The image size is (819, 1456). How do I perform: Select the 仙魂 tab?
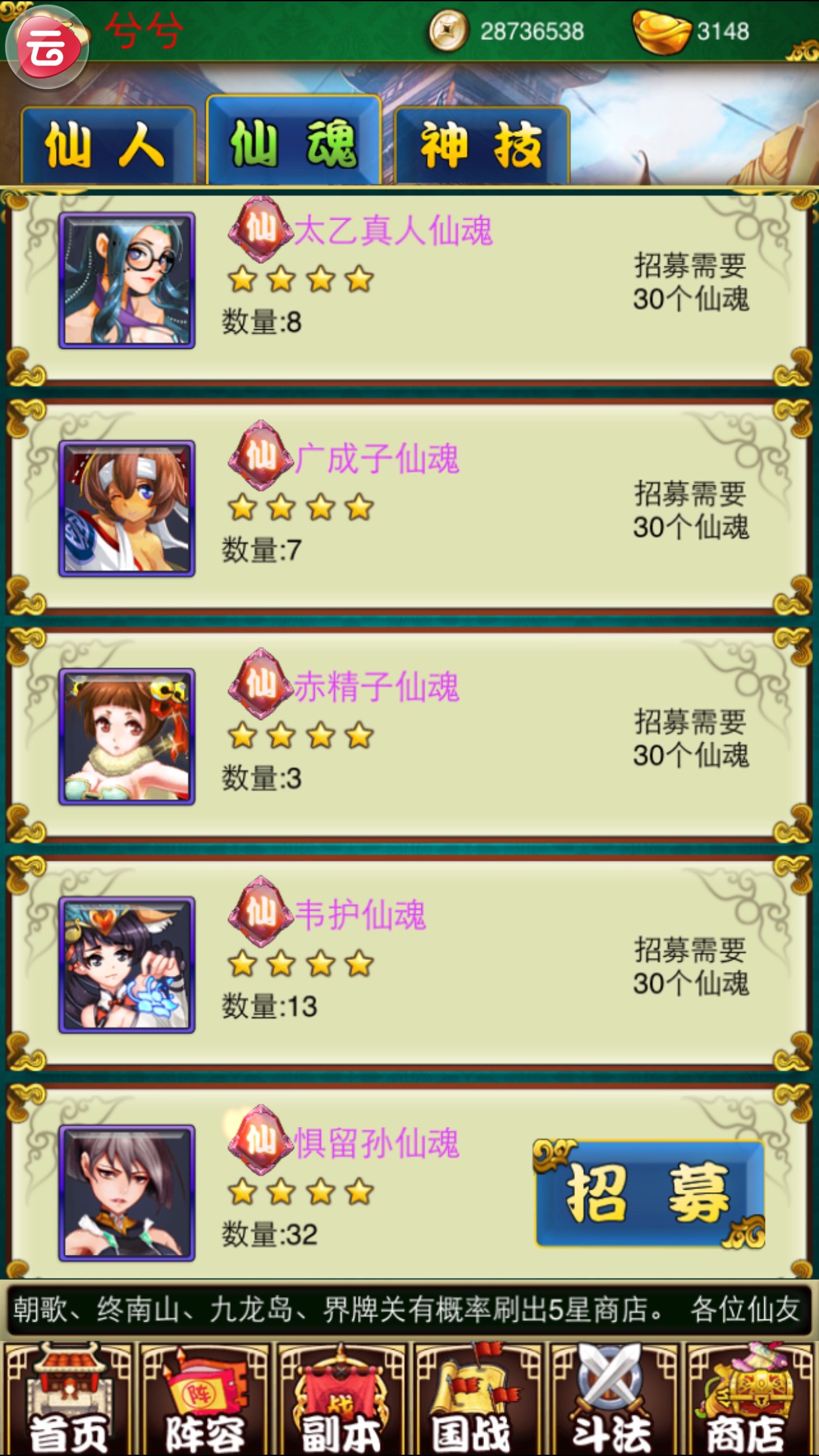click(294, 142)
